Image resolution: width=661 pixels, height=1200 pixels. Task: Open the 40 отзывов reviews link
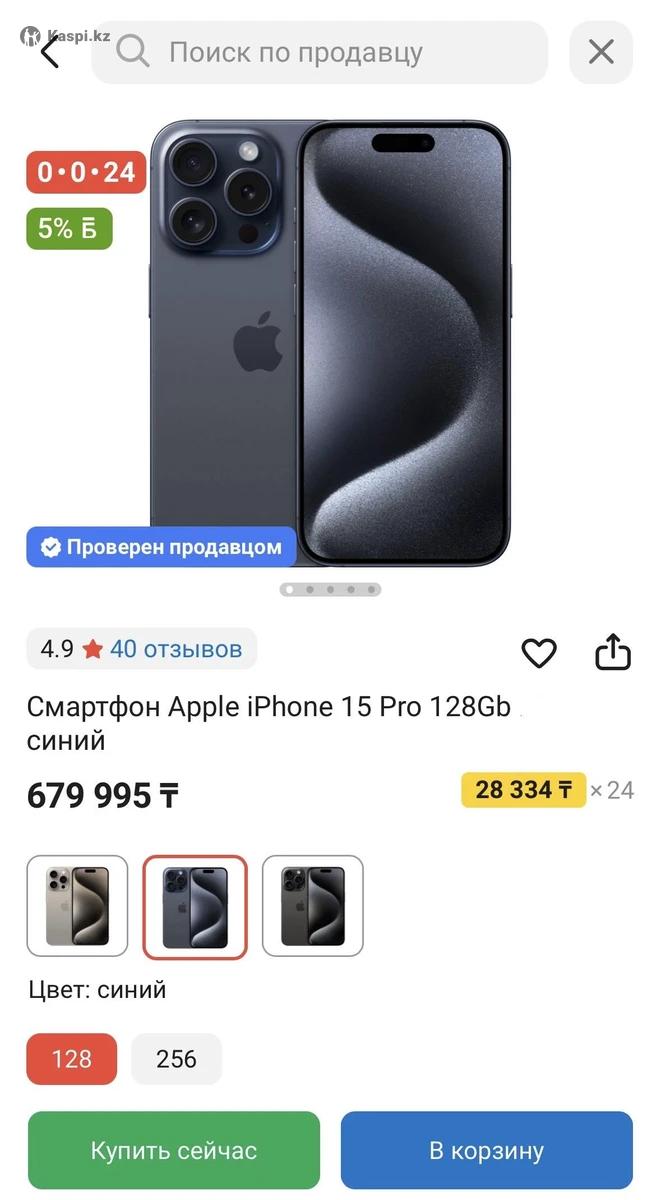tap(176, 649)
